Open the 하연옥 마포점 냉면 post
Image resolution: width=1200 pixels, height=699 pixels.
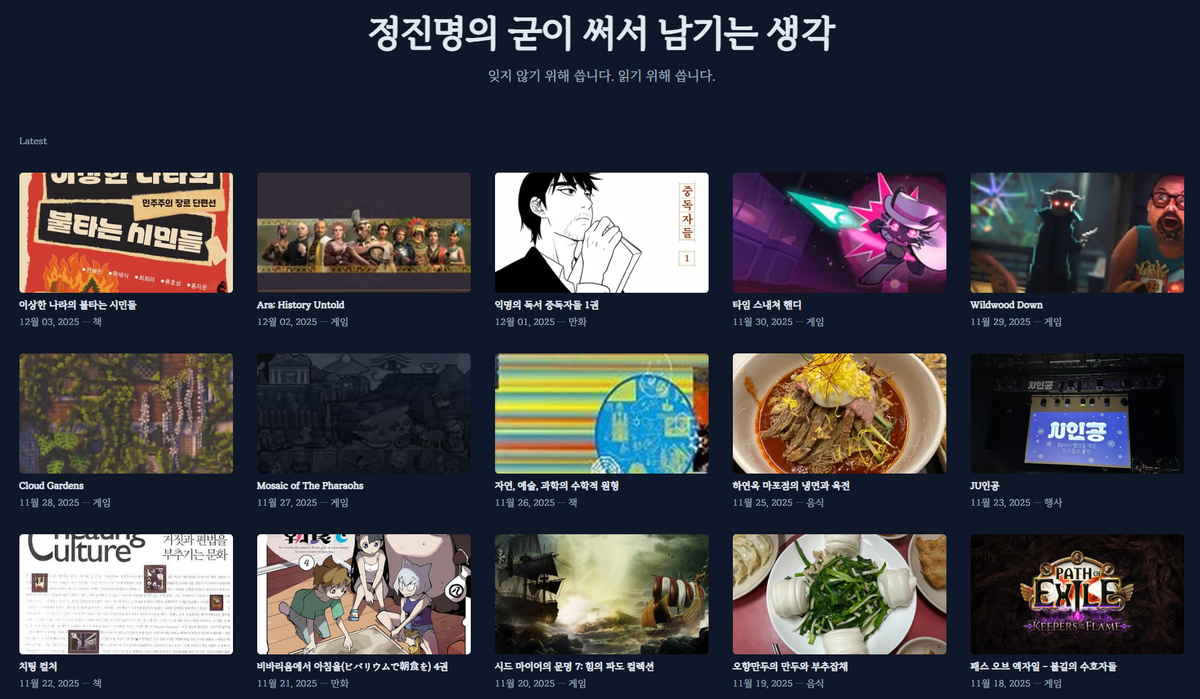point(839,413)
